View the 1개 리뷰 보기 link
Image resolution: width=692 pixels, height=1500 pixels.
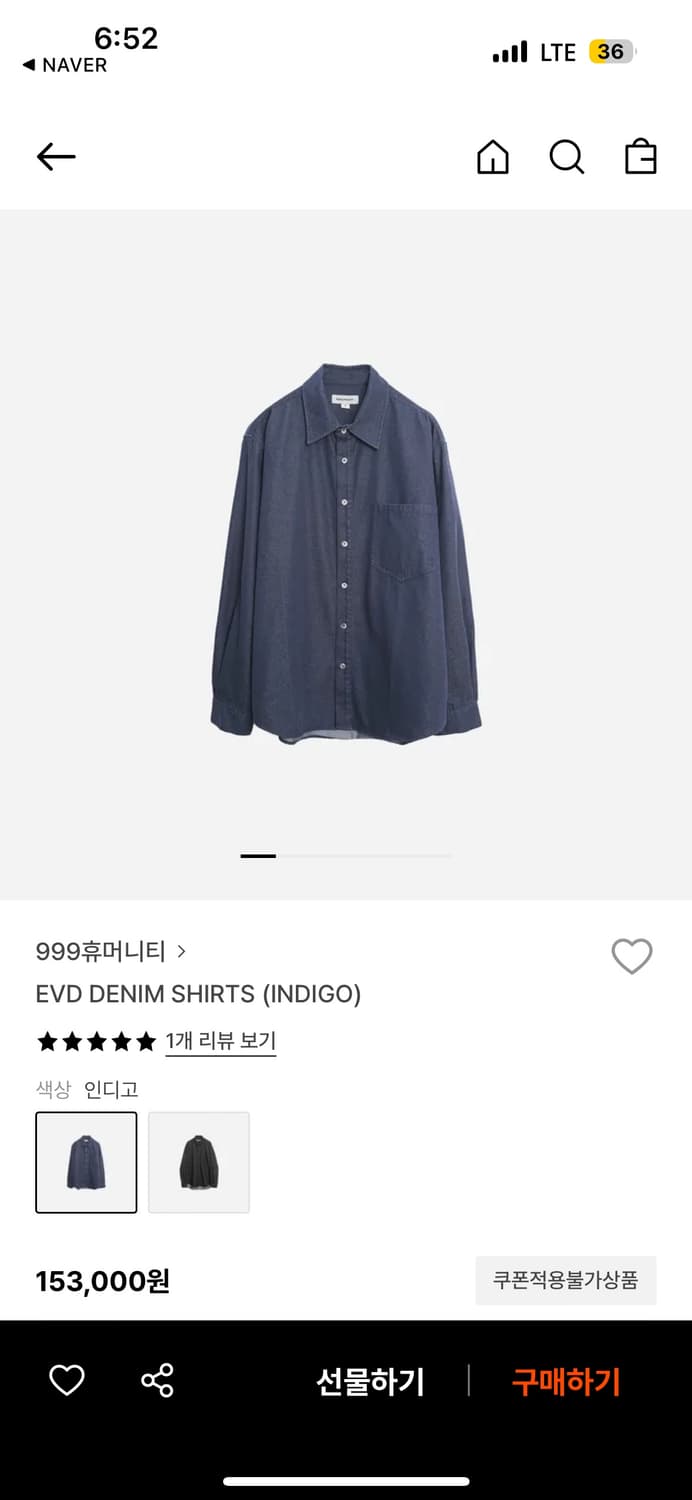click(220, 1041)
